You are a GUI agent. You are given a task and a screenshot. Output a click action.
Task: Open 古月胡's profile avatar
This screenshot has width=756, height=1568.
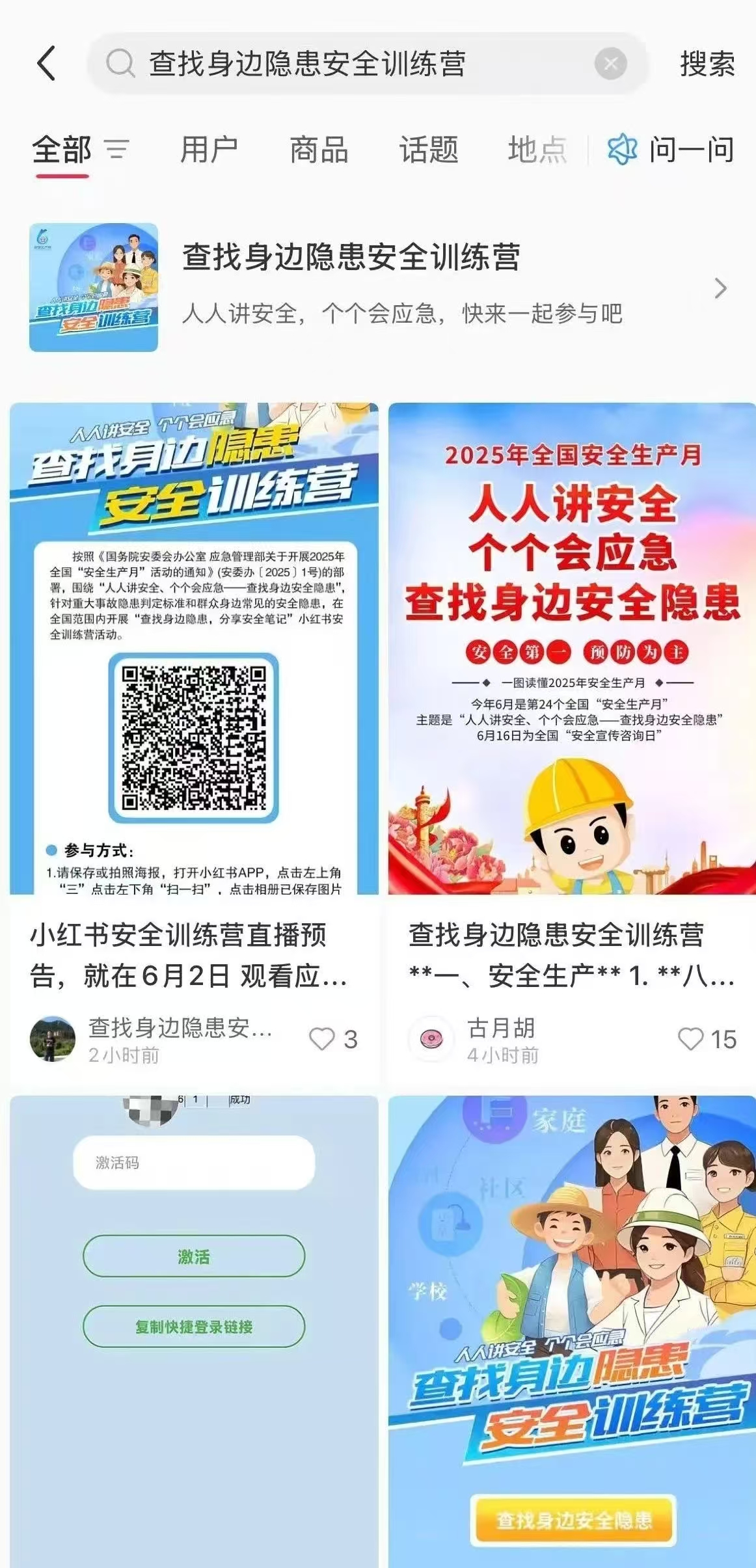(431, 1039)
